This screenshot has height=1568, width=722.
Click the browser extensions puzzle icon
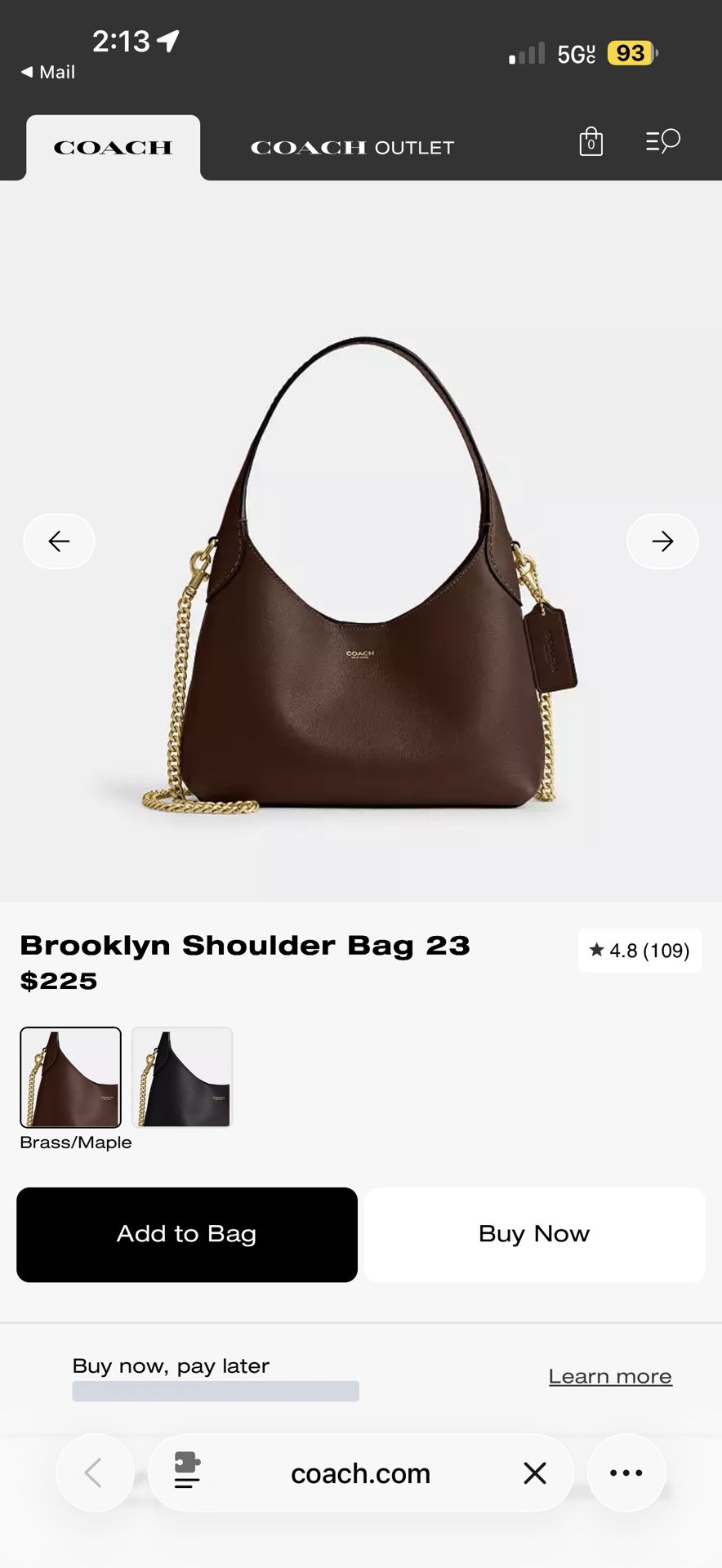(x=186, y=1472)
